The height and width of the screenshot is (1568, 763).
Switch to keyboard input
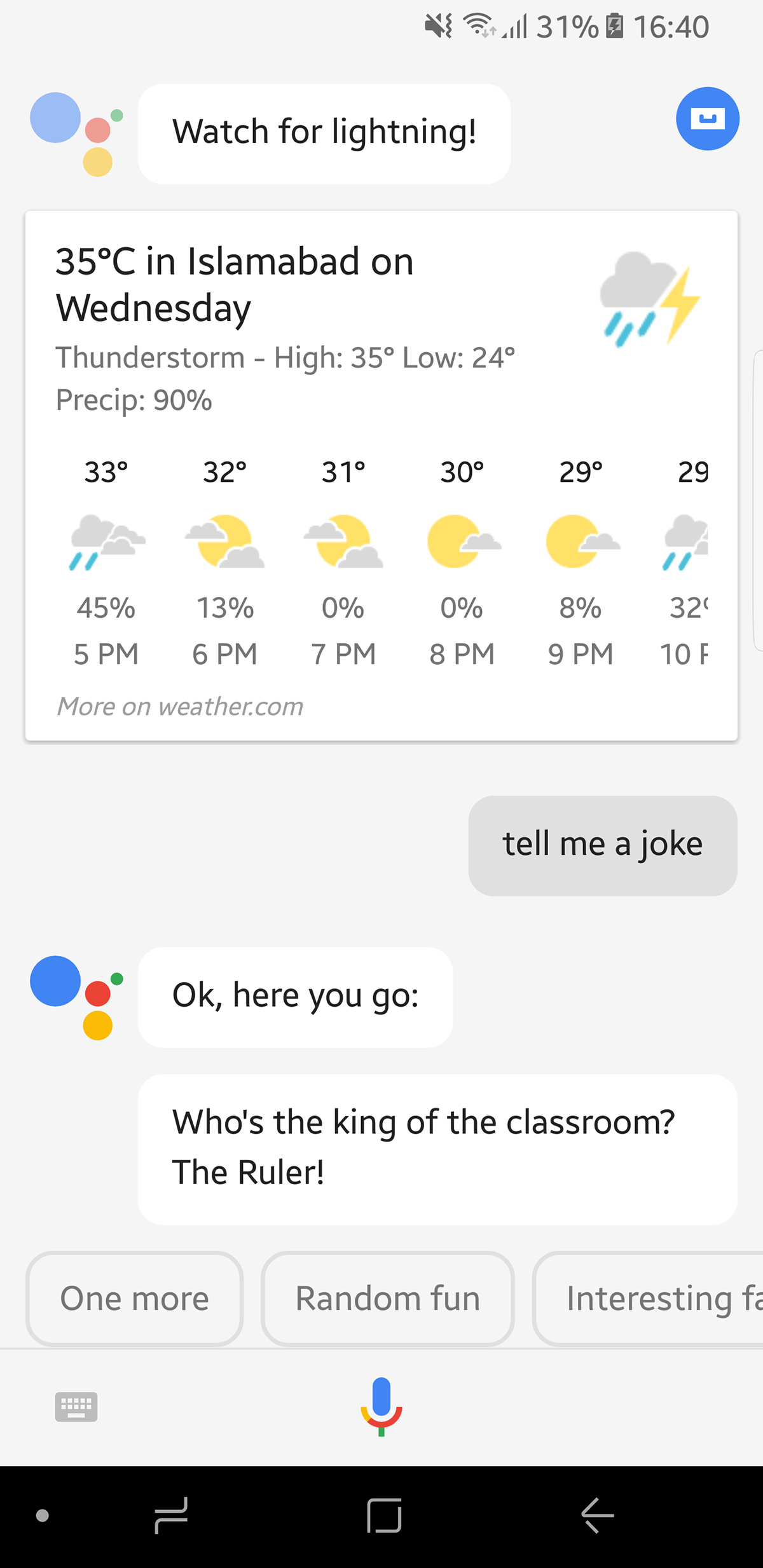pos(76,1407)
